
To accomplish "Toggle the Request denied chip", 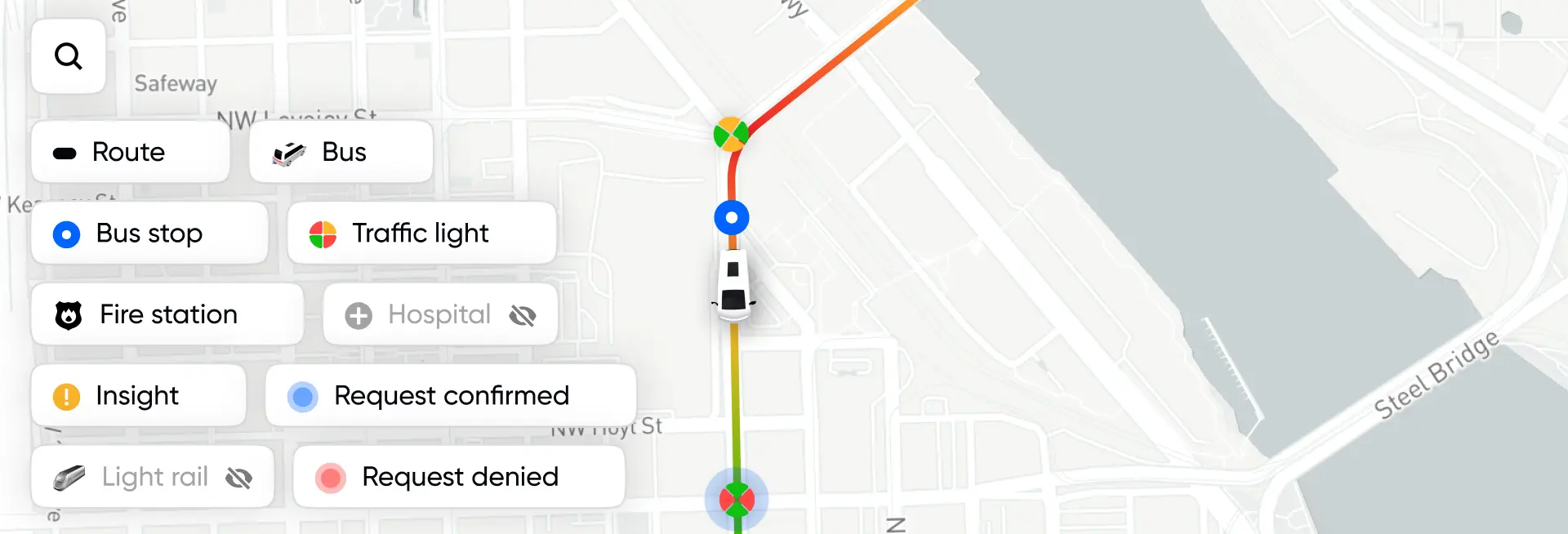I will click(x=459, y=477).
